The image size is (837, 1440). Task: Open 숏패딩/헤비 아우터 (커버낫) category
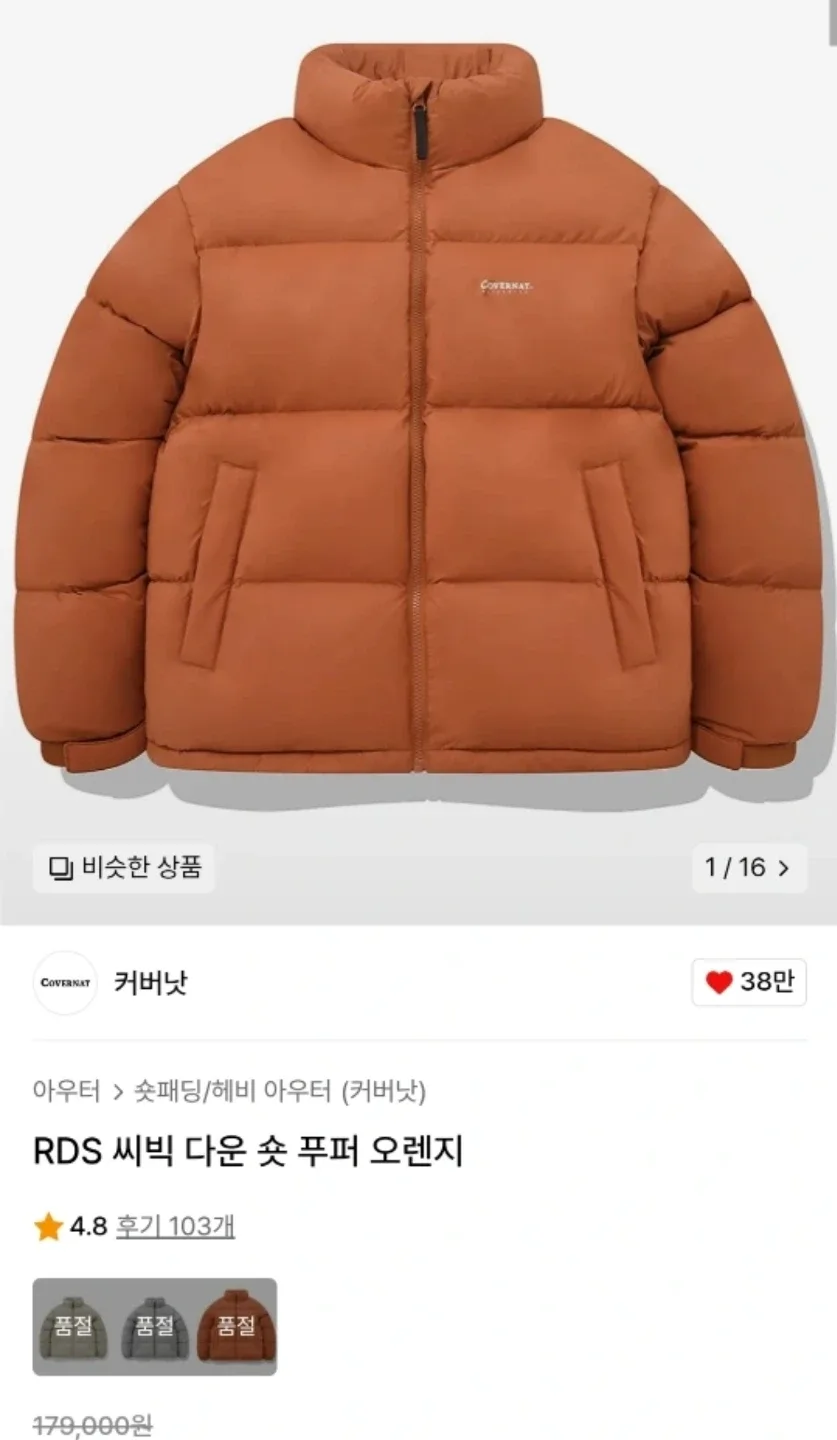click(280, 1091)
